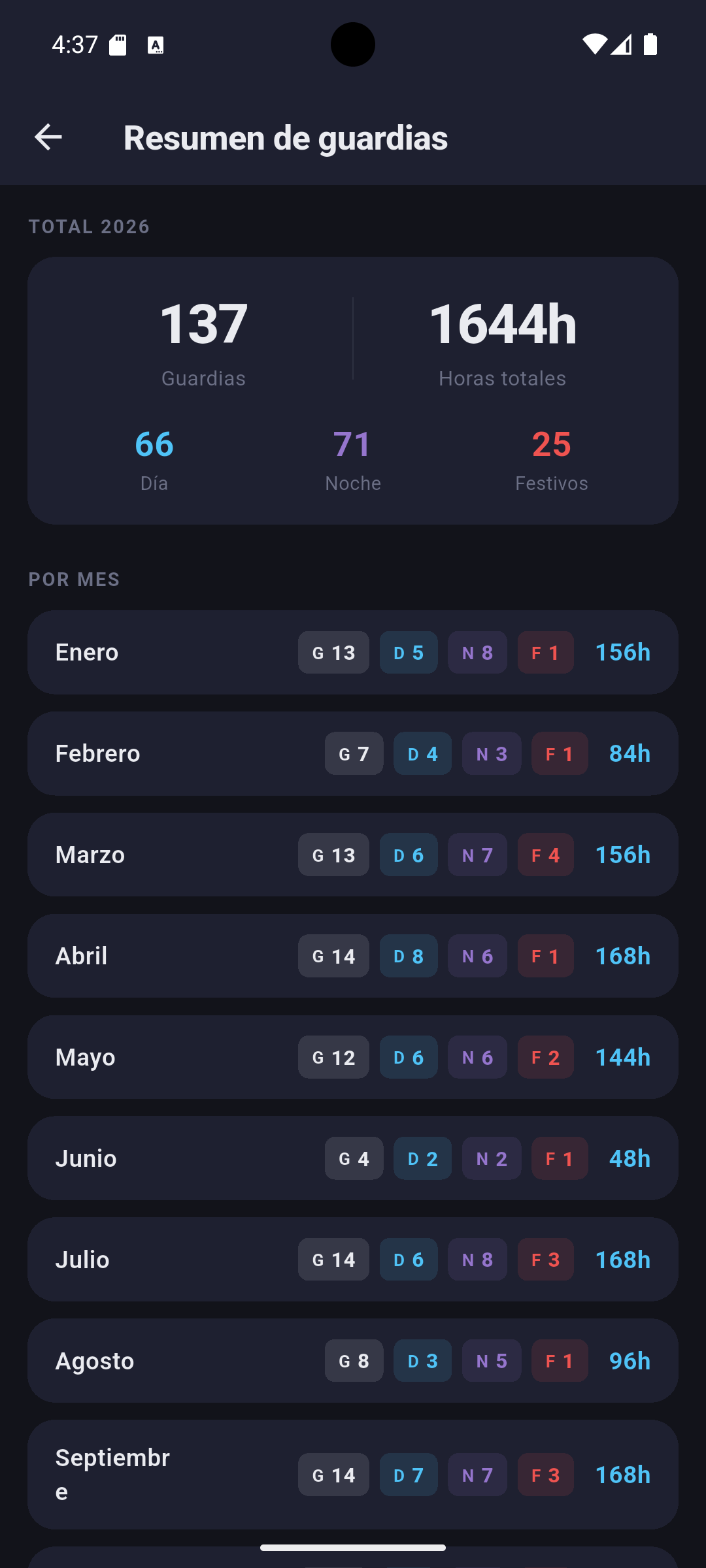This screenshot has height=1568, width=706.
Task: Go back using the arrow icon
Action: click(48, 137)
